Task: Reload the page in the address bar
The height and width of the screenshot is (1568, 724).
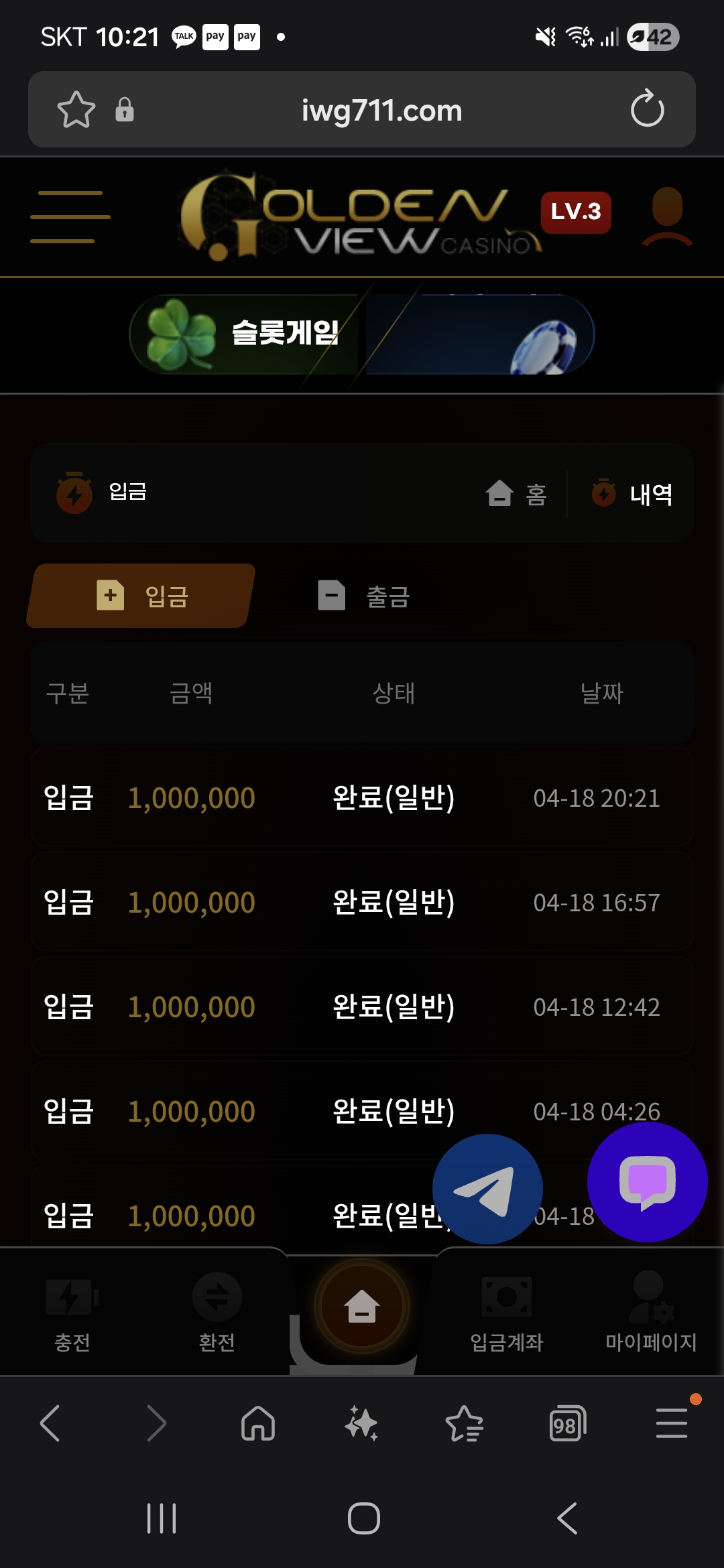Action: [647, 109]
